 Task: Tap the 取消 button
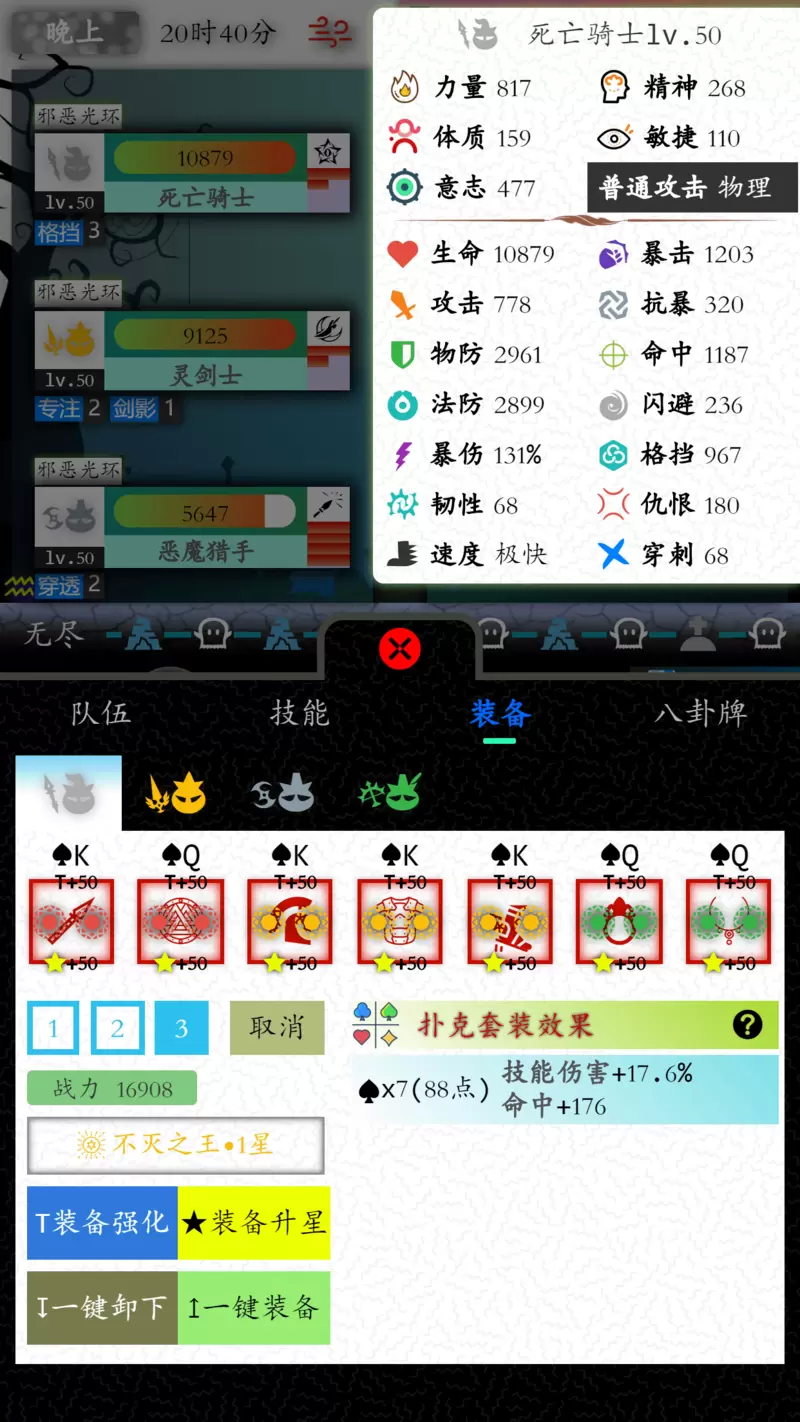point(277,1028)
